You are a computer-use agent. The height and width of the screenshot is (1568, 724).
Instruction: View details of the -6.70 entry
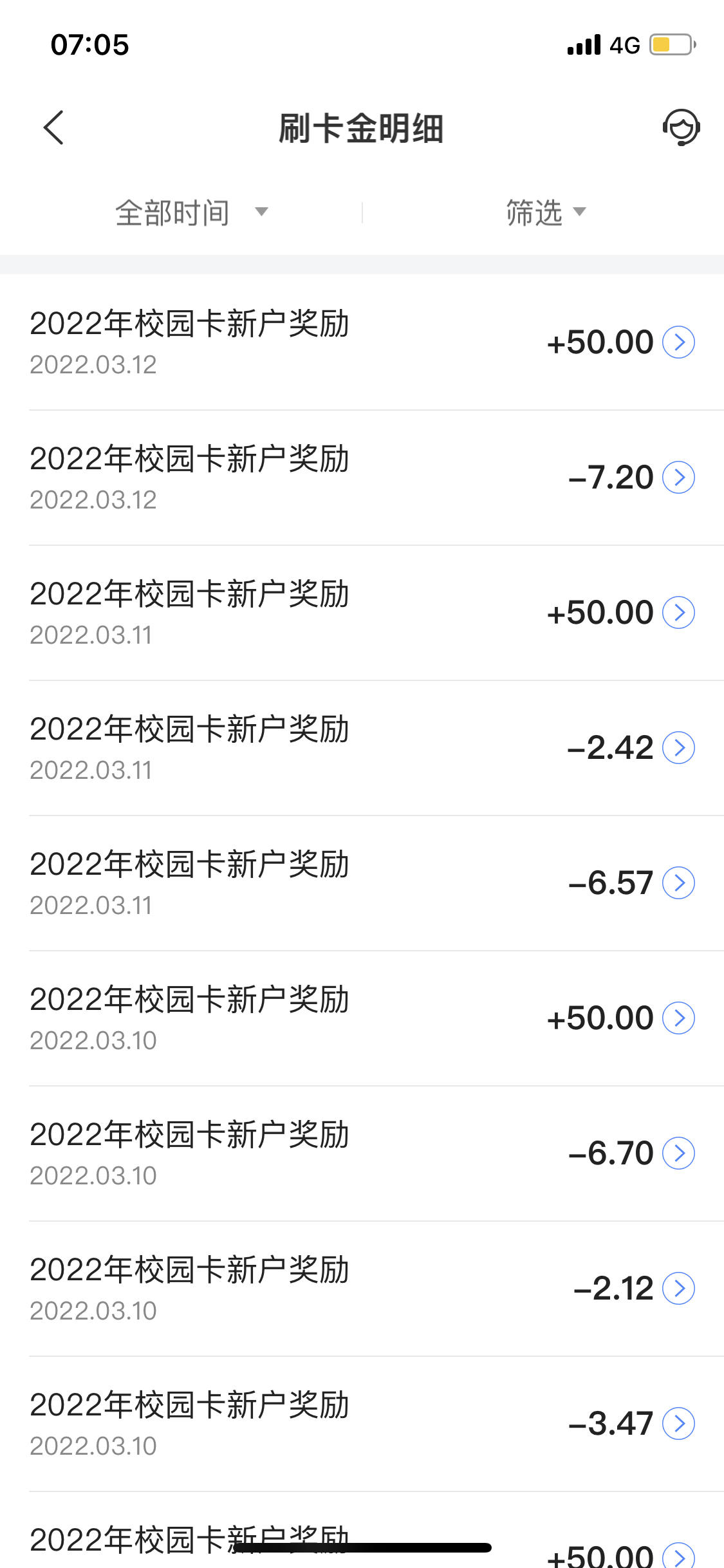(362, 1153)
